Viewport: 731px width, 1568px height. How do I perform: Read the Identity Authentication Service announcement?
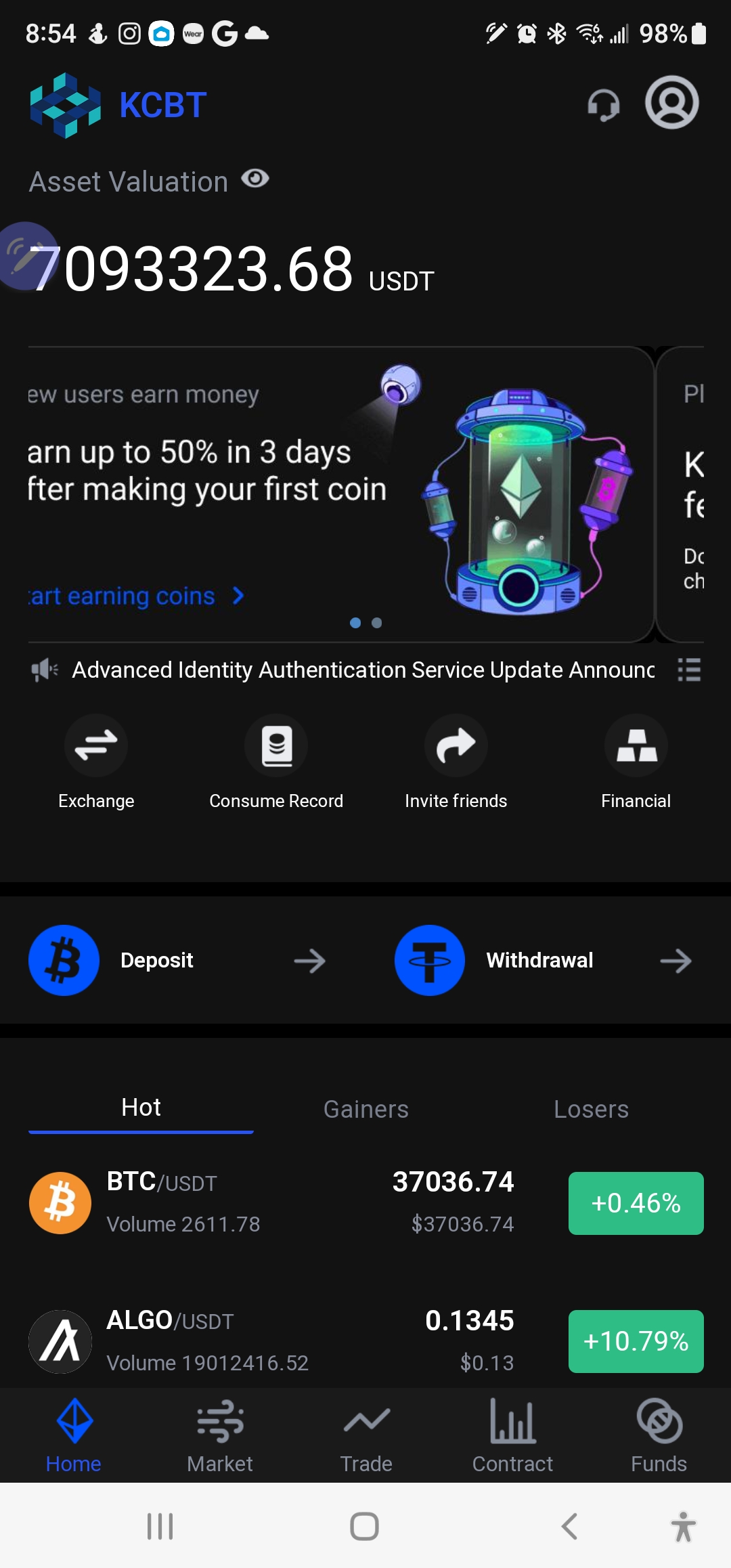363,670
